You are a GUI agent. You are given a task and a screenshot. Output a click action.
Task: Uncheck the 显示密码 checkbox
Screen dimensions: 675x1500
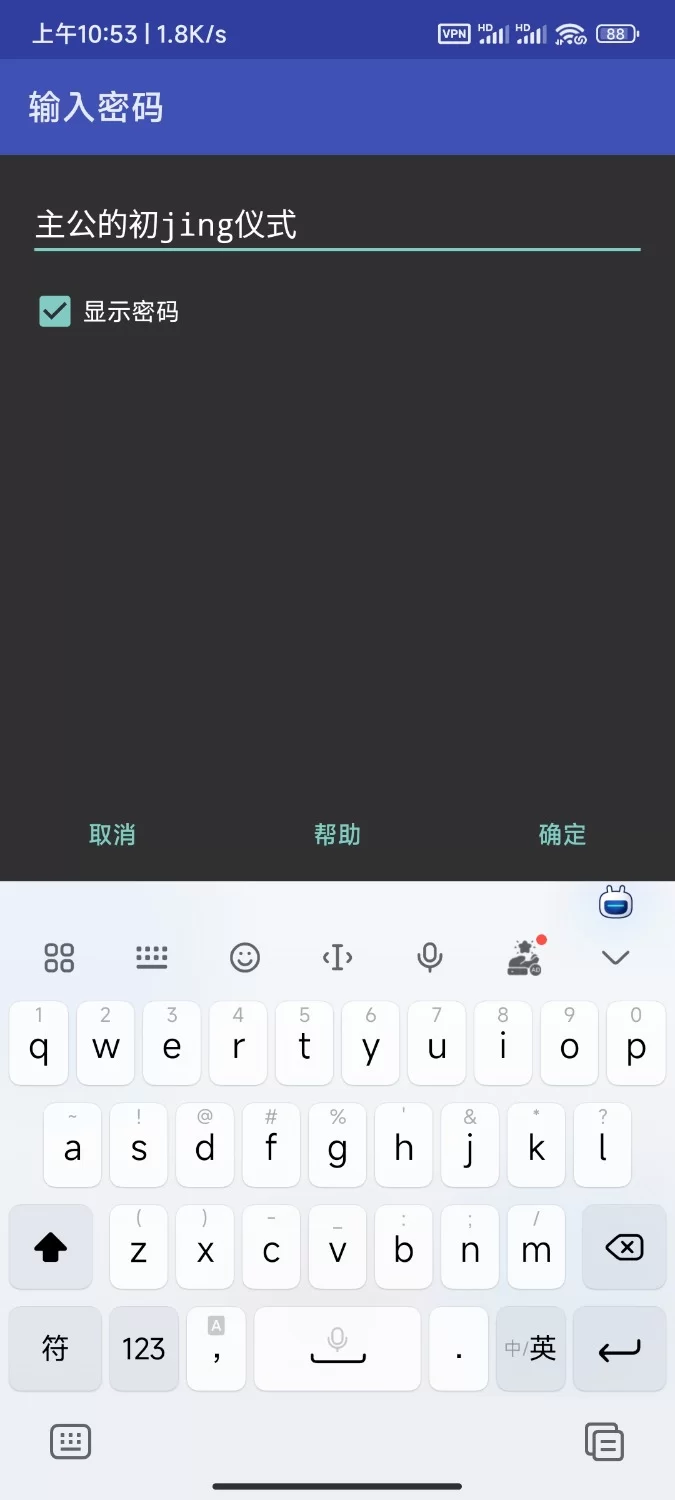click(55, 312)
